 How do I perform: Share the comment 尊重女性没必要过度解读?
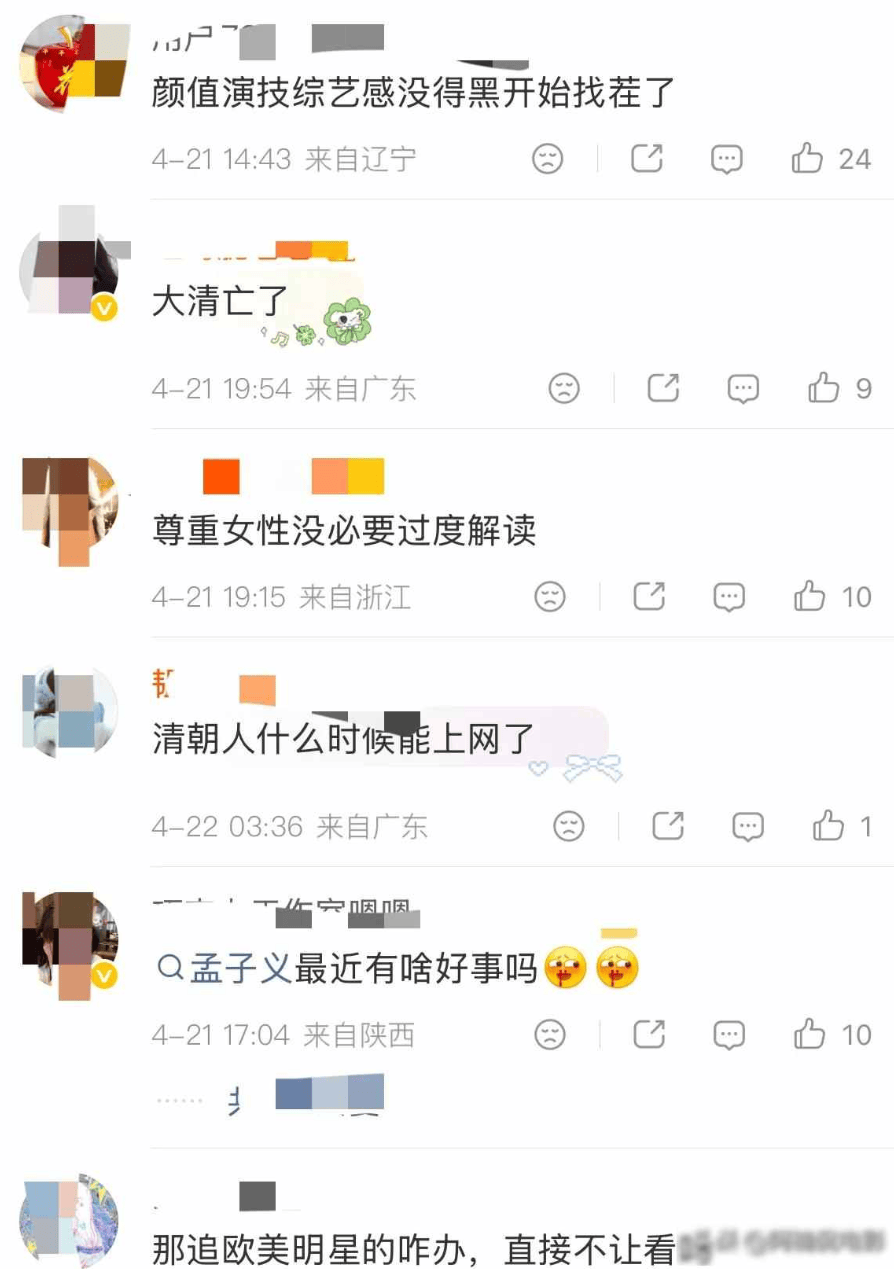click(649, 597)
